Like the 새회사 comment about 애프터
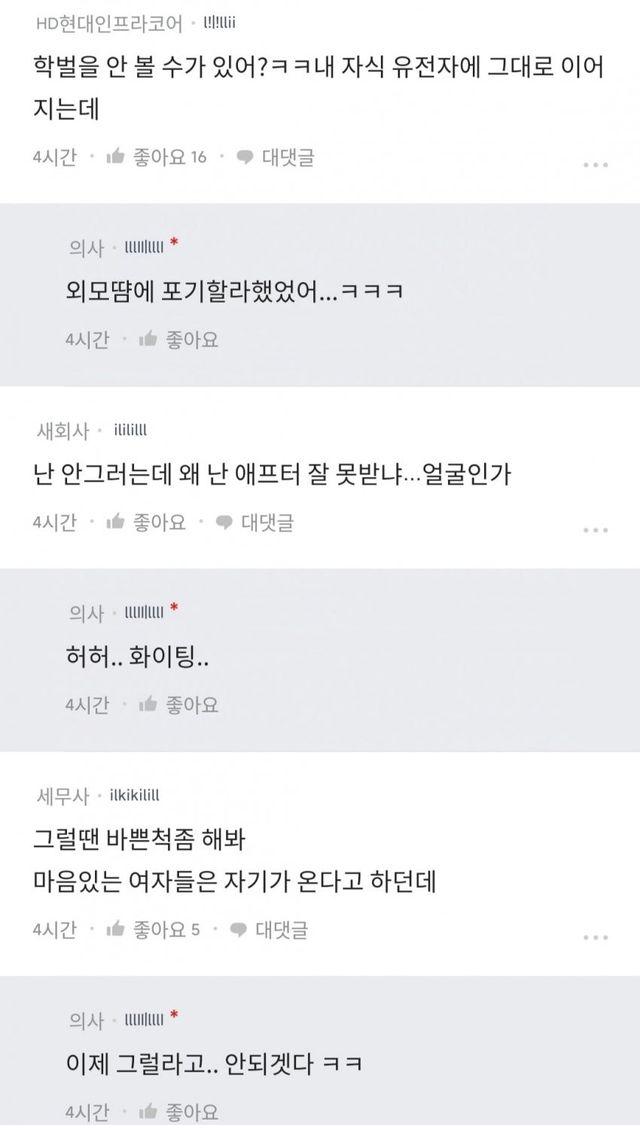 146,522
